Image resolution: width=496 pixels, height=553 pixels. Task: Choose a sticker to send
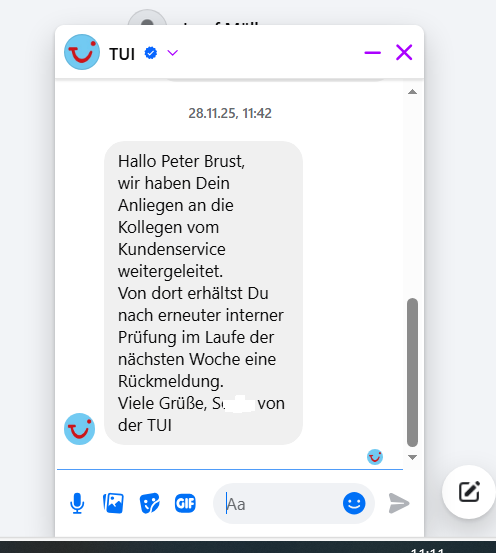150,503
